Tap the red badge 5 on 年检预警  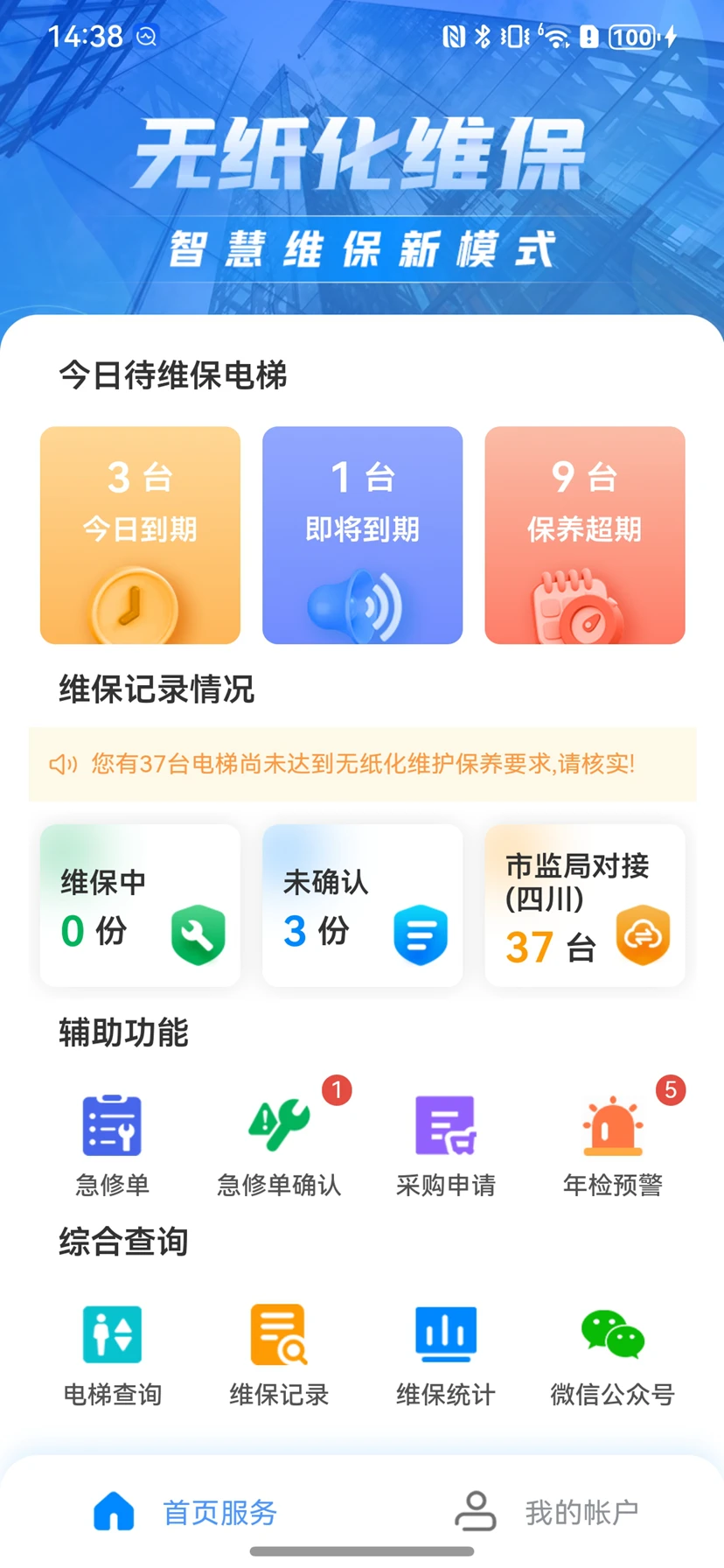[670, 1090]
